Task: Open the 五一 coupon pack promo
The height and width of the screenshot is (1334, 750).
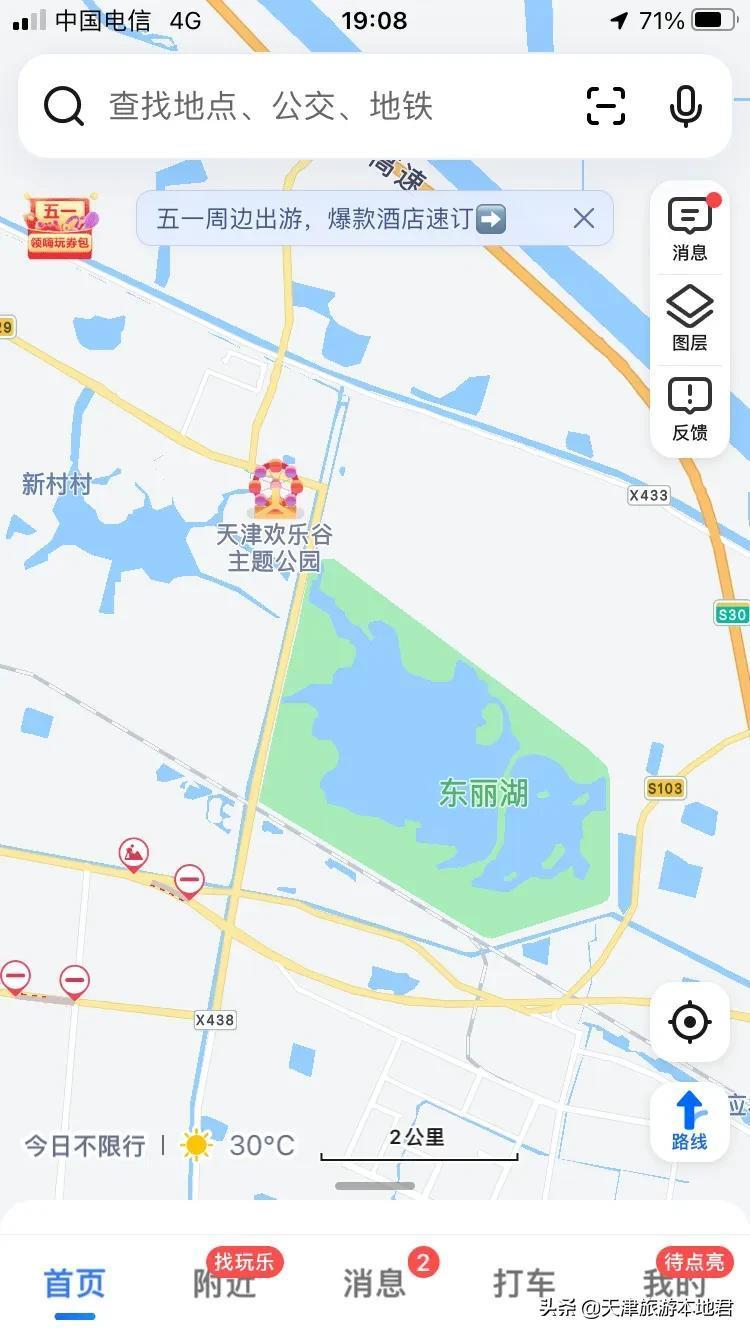Action: click(60, 226)
